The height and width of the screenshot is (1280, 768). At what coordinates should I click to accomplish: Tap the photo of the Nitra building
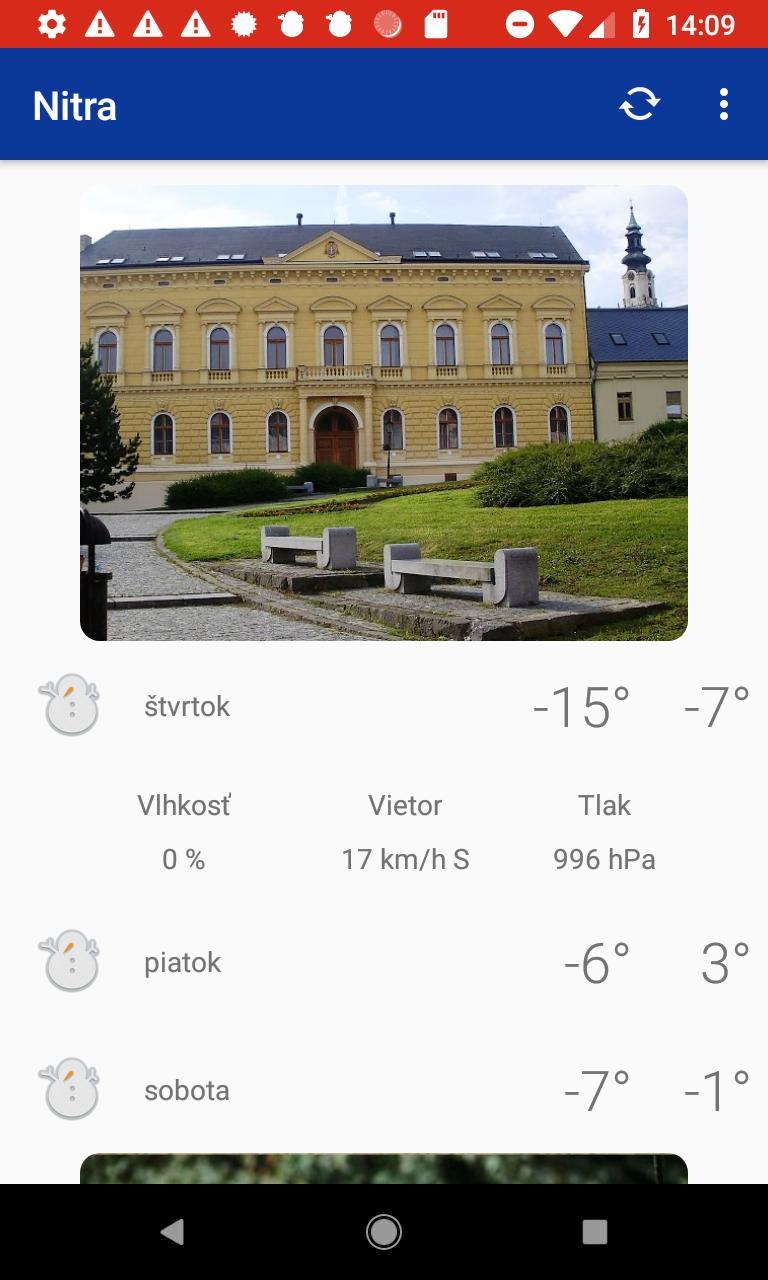pyautogui.click(x=384, y=414)
